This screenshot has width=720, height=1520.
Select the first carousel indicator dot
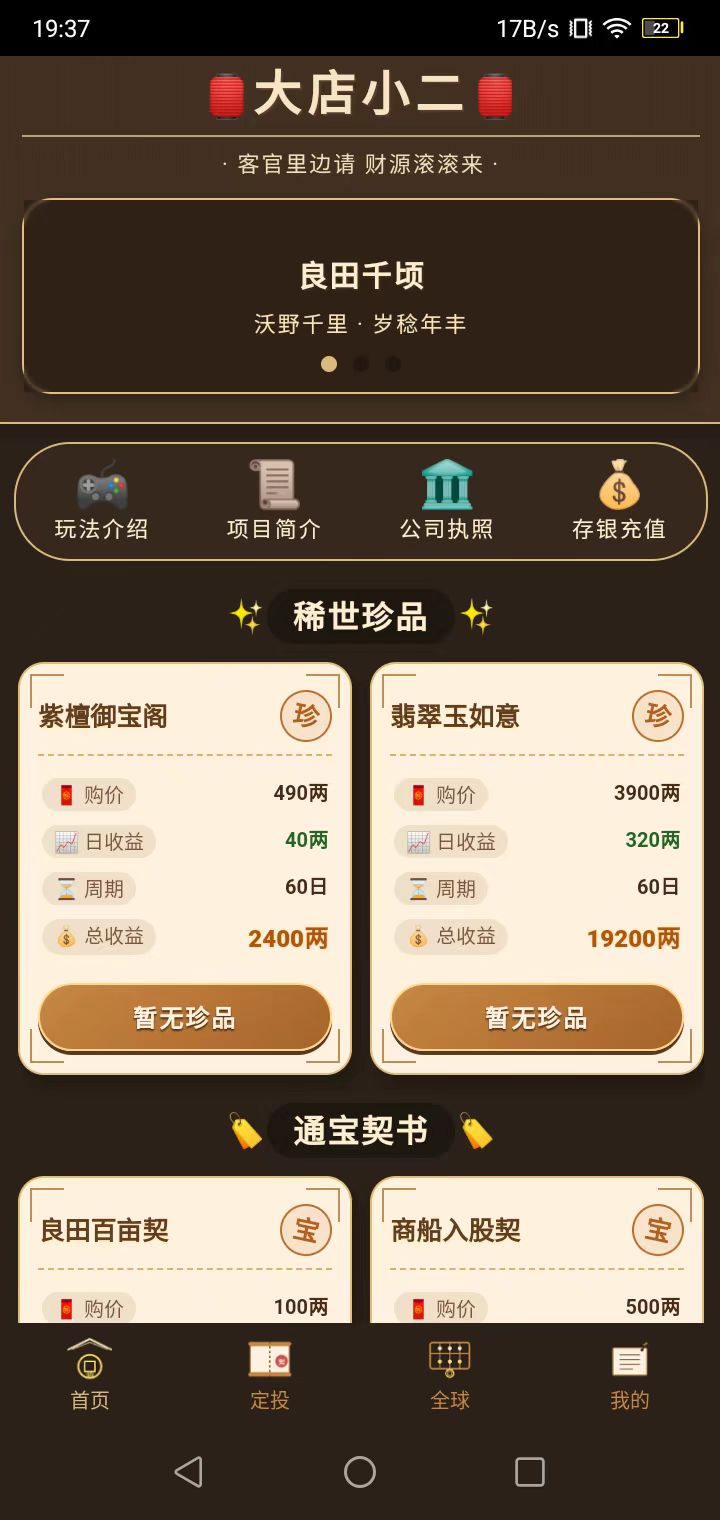click(329, 364)
